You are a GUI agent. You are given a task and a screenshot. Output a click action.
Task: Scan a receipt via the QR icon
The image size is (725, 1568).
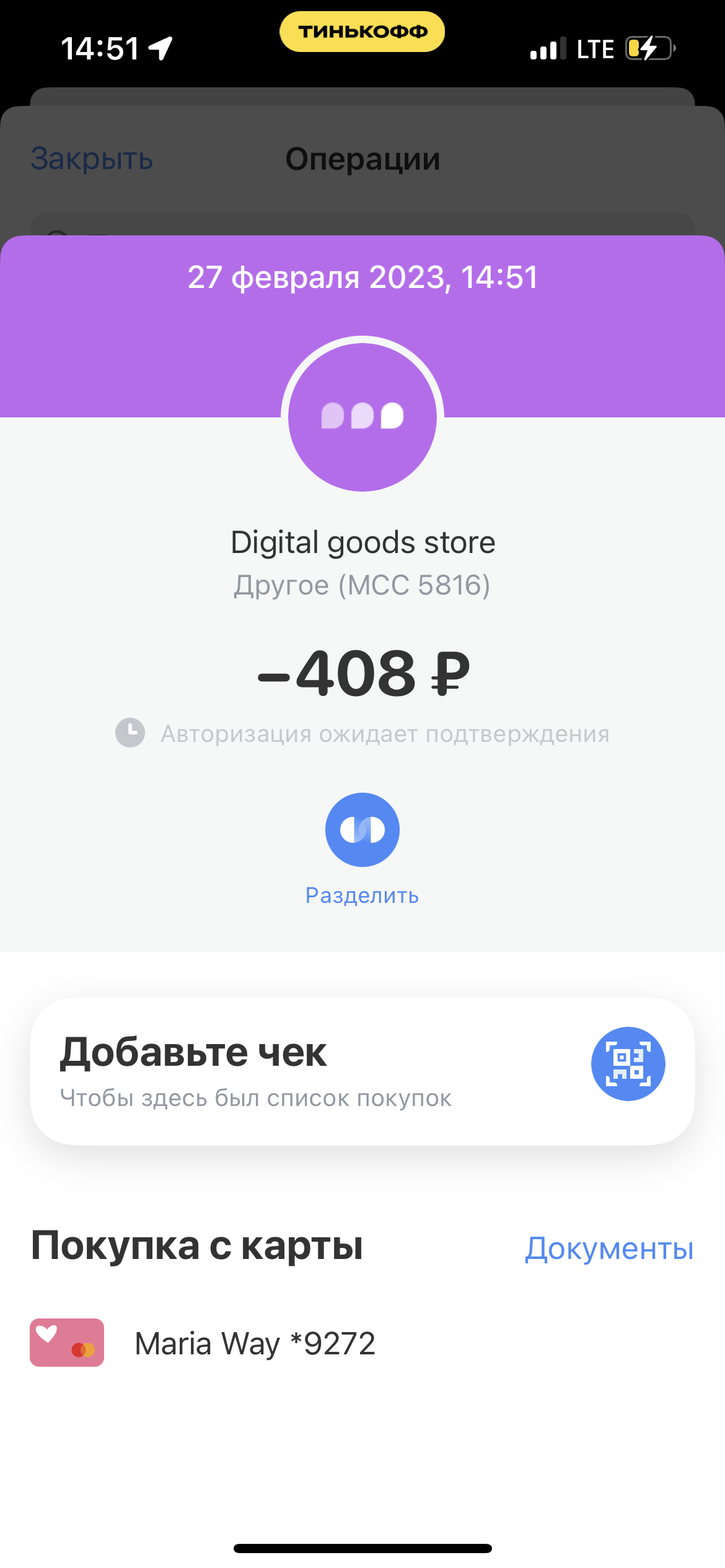(x=628, y=1064)
